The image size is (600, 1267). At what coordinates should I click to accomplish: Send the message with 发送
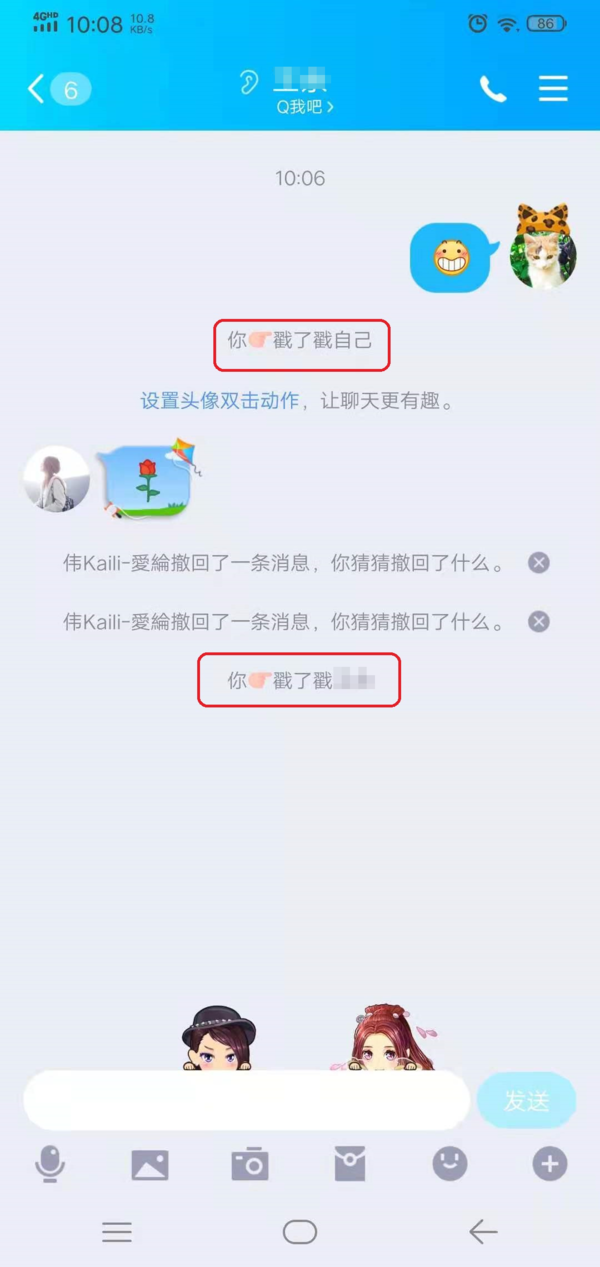click(526, 1101)
